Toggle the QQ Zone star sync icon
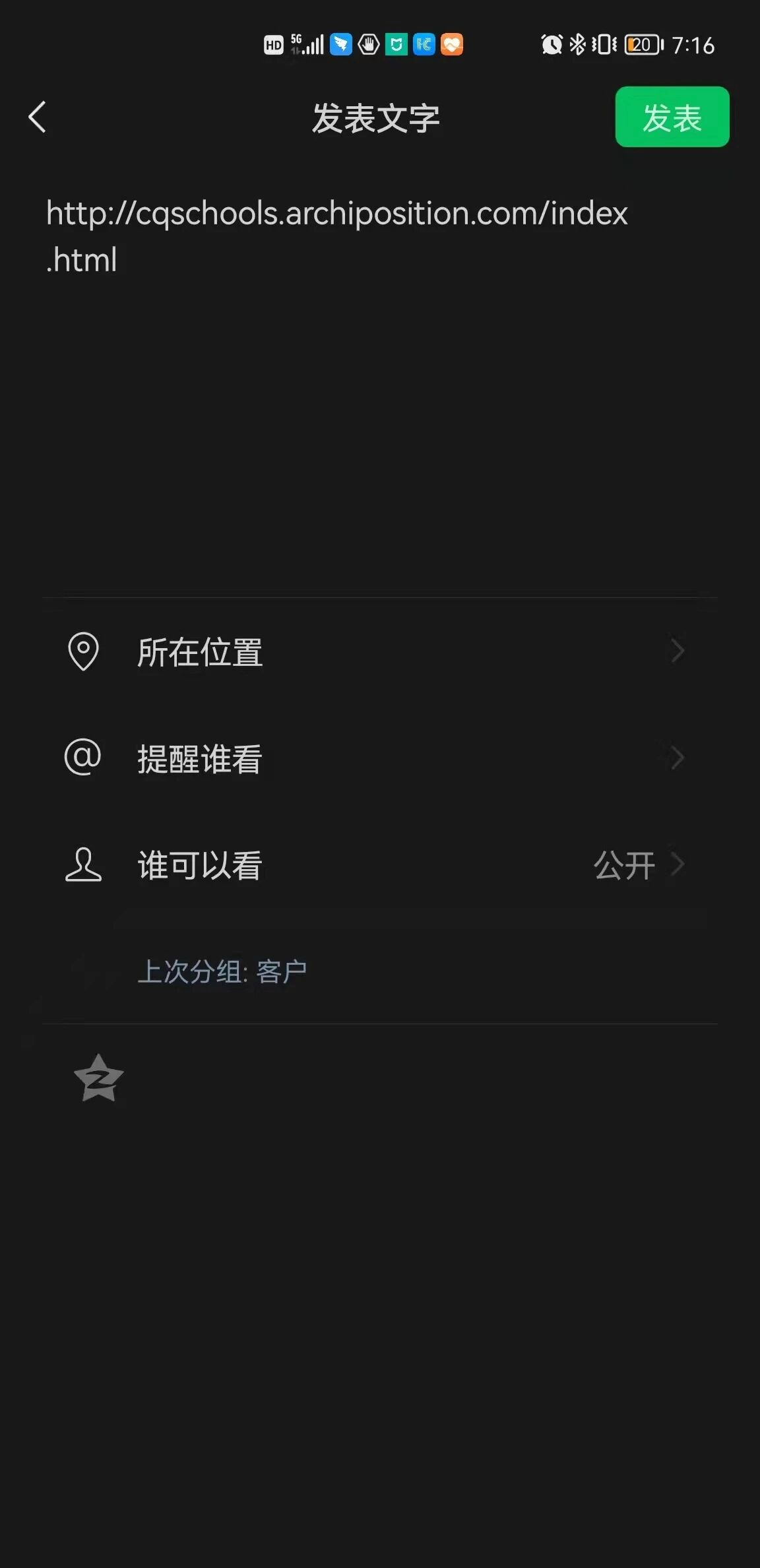760x1568 pixels. click(99, 1078)
